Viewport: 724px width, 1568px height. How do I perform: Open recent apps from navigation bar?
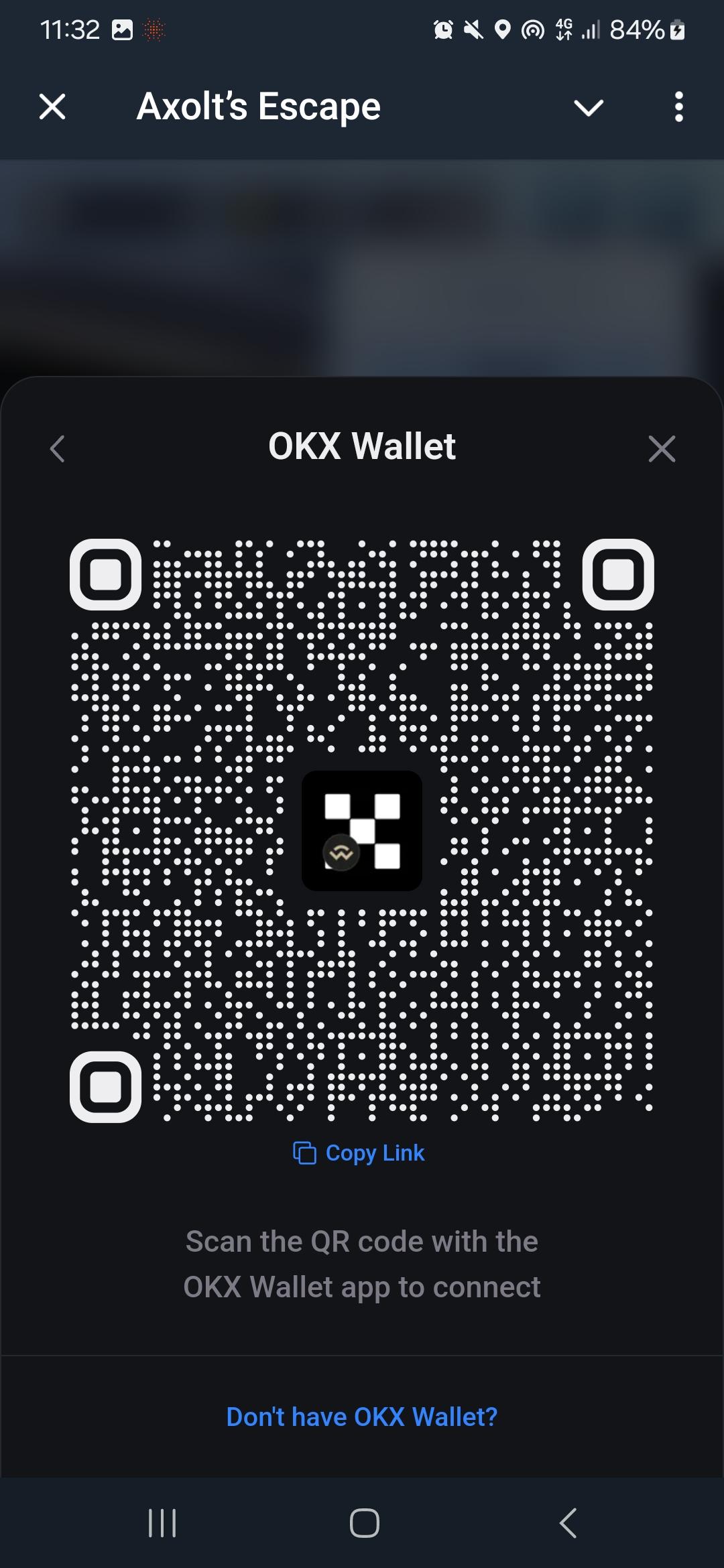pyautogui.click(x=162, y=1522)
